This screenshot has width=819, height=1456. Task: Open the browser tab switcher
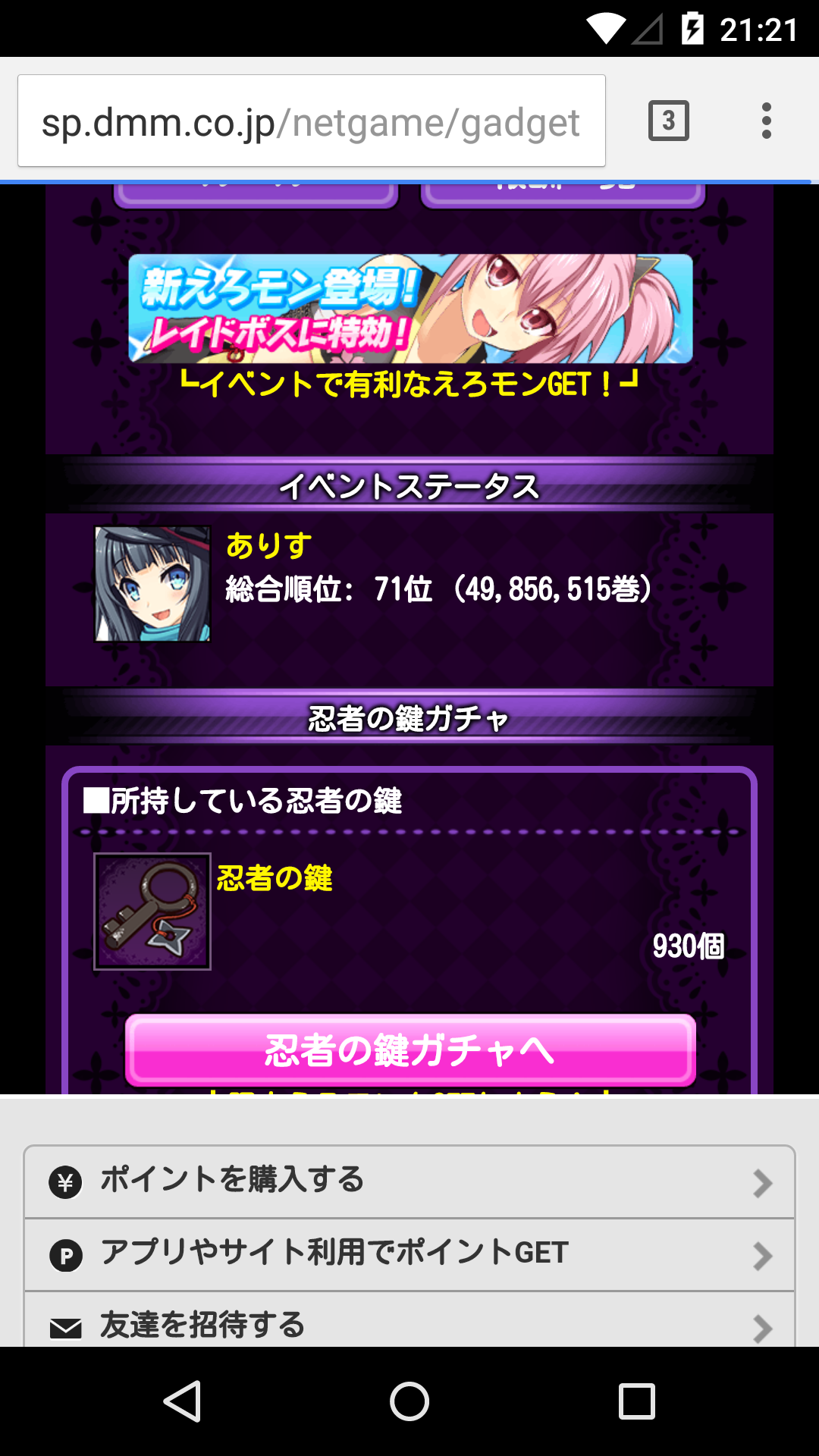(x=668, y=121)
